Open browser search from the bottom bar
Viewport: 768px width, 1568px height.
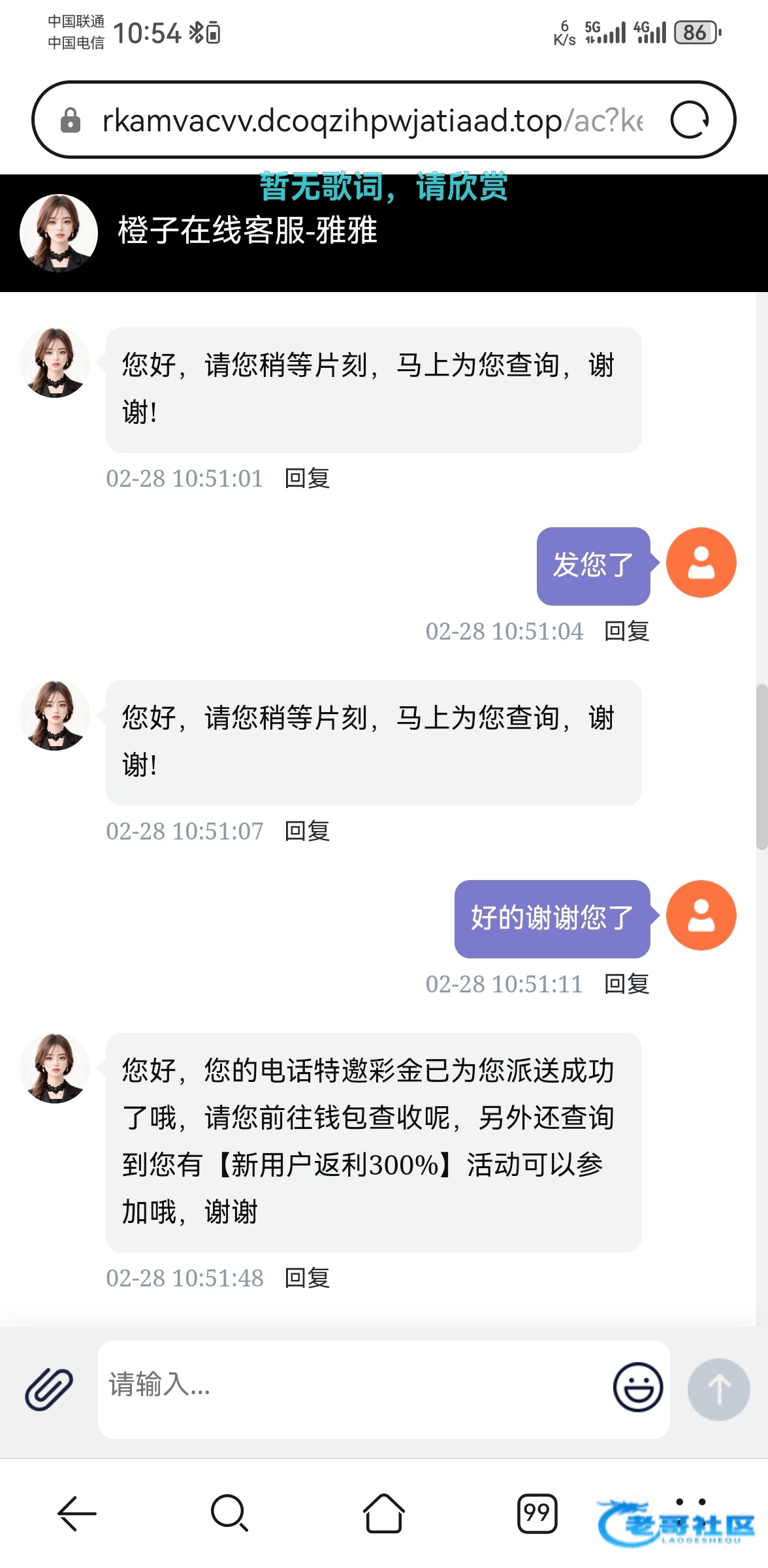coord(229,1513)
